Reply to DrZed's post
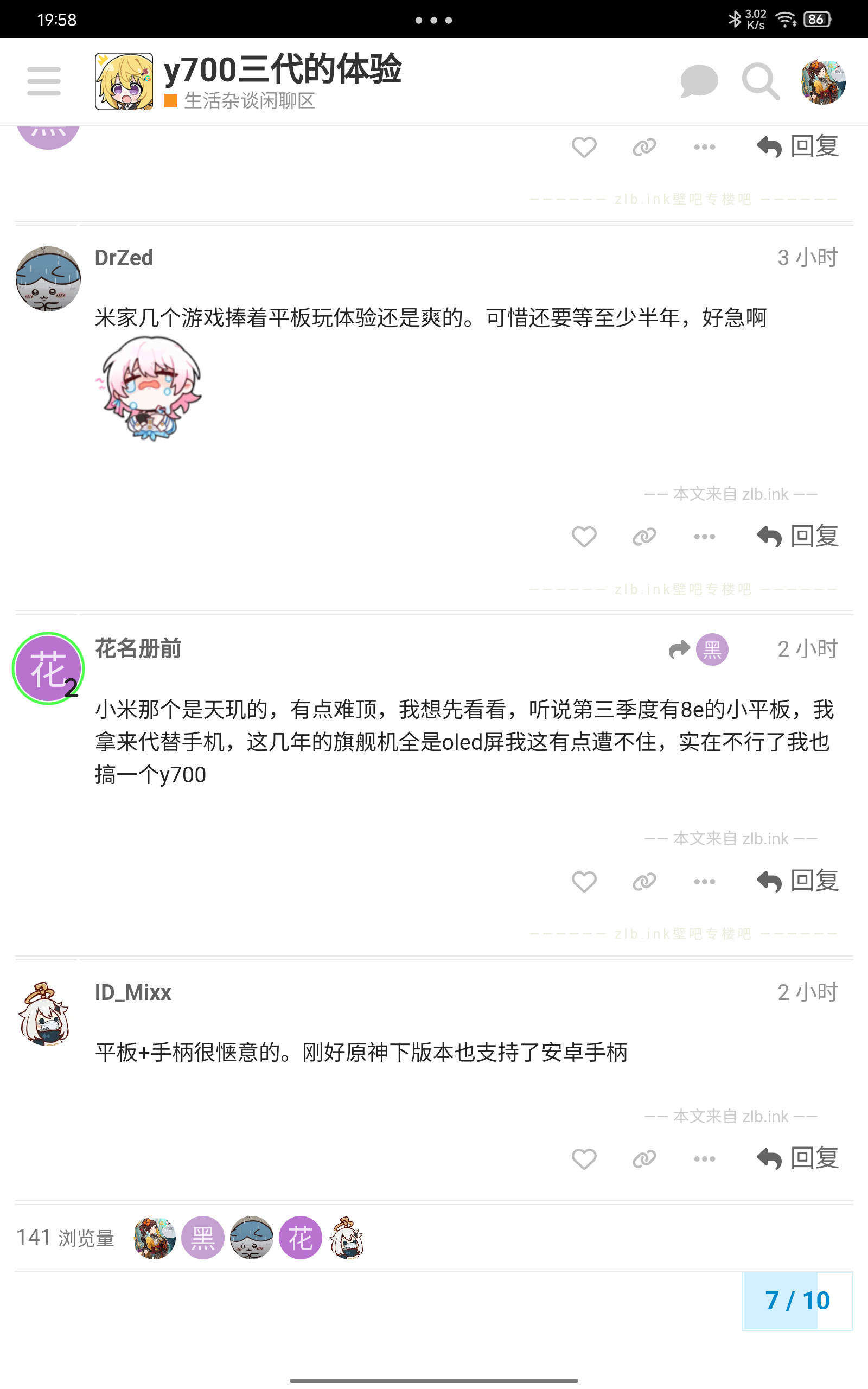868x1389 pixels. click(x=797, y=537)
